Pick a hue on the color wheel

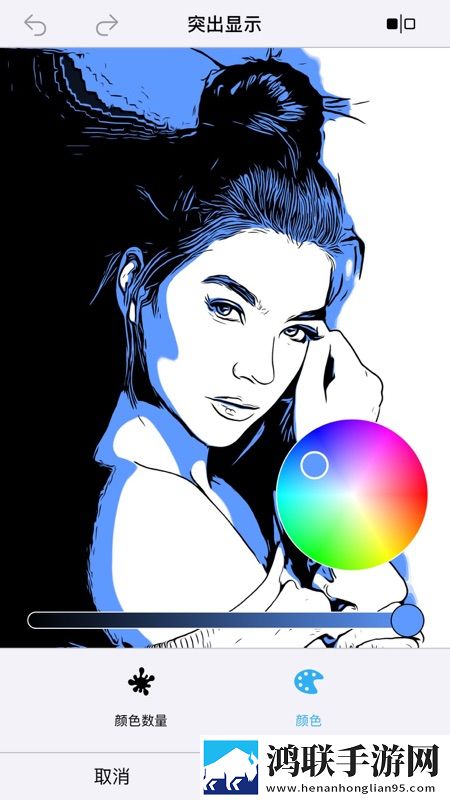352,494
